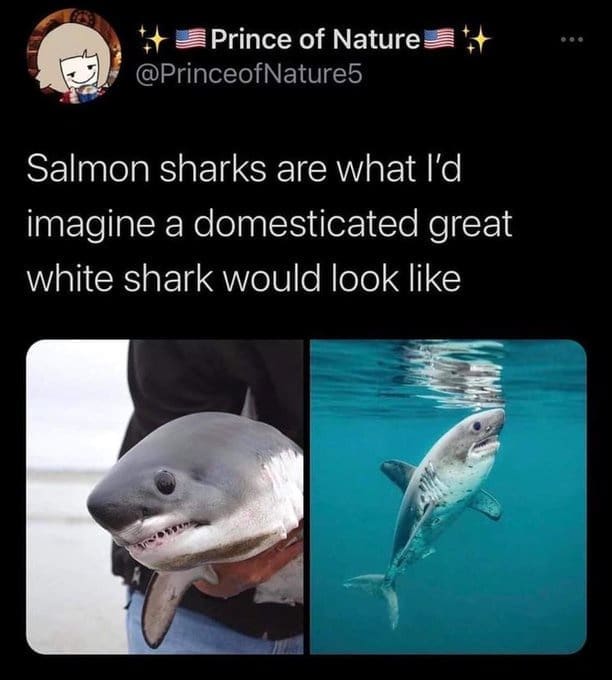Open Prince of Nature's profile avatar
The image size is (612, 680).
click(x=69, y=62)
